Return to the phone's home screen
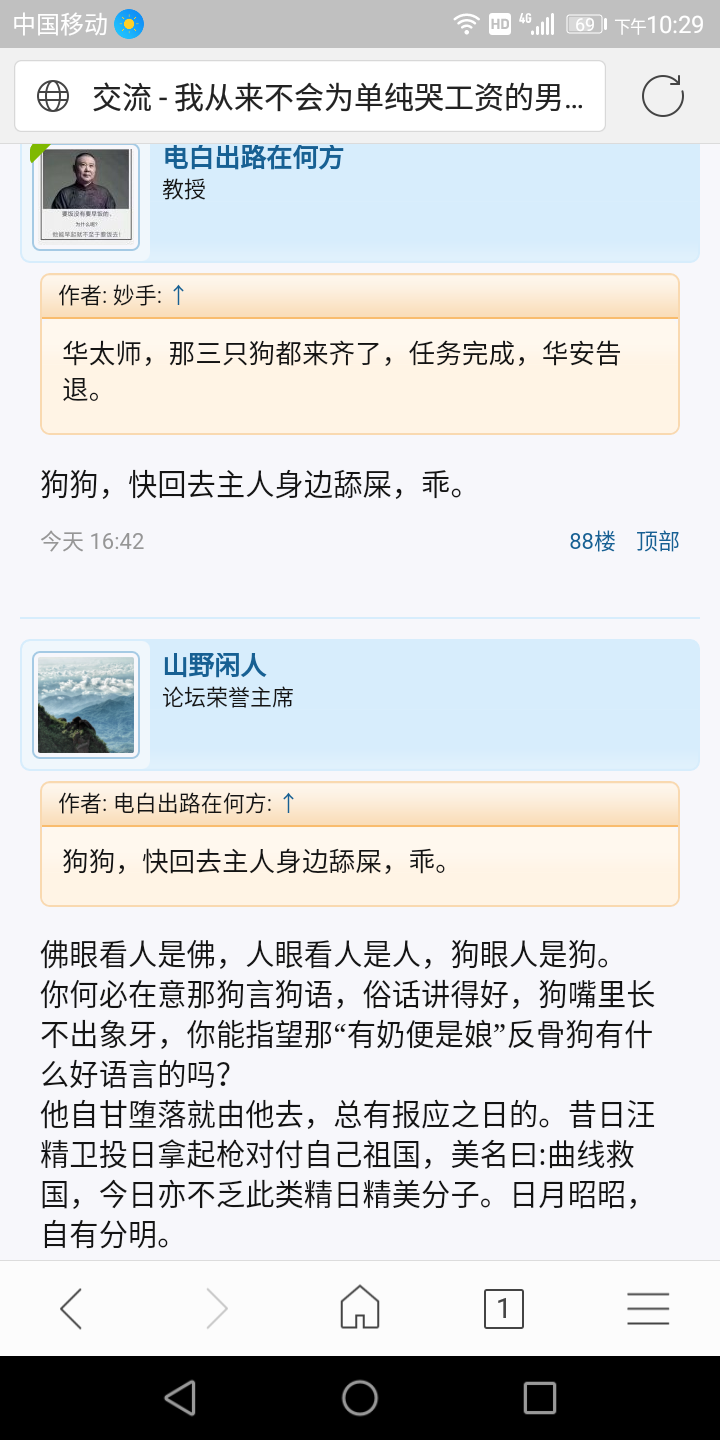The image size is (720, 1440). pos(360,1398)
